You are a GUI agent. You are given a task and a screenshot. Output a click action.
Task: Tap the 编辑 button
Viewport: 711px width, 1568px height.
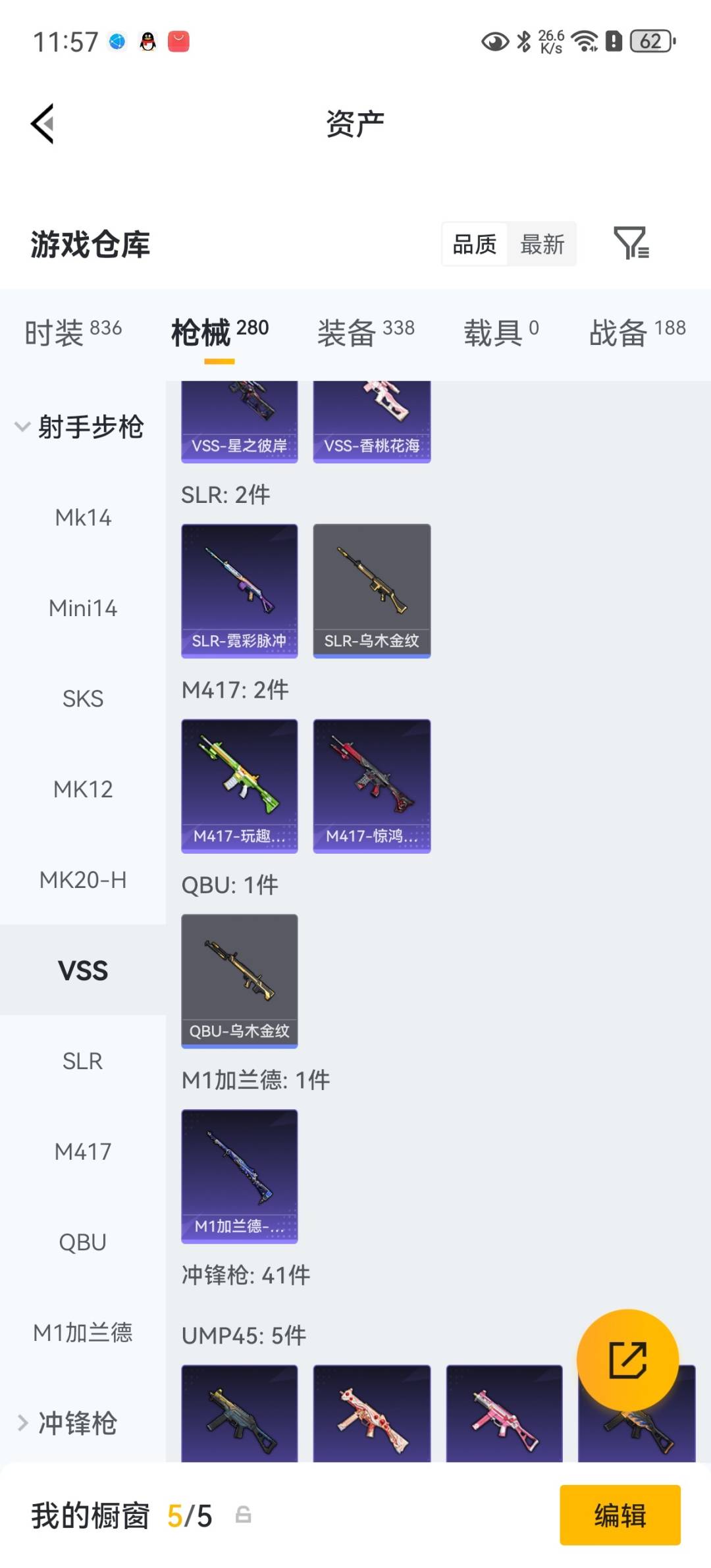pos(619,1515)
